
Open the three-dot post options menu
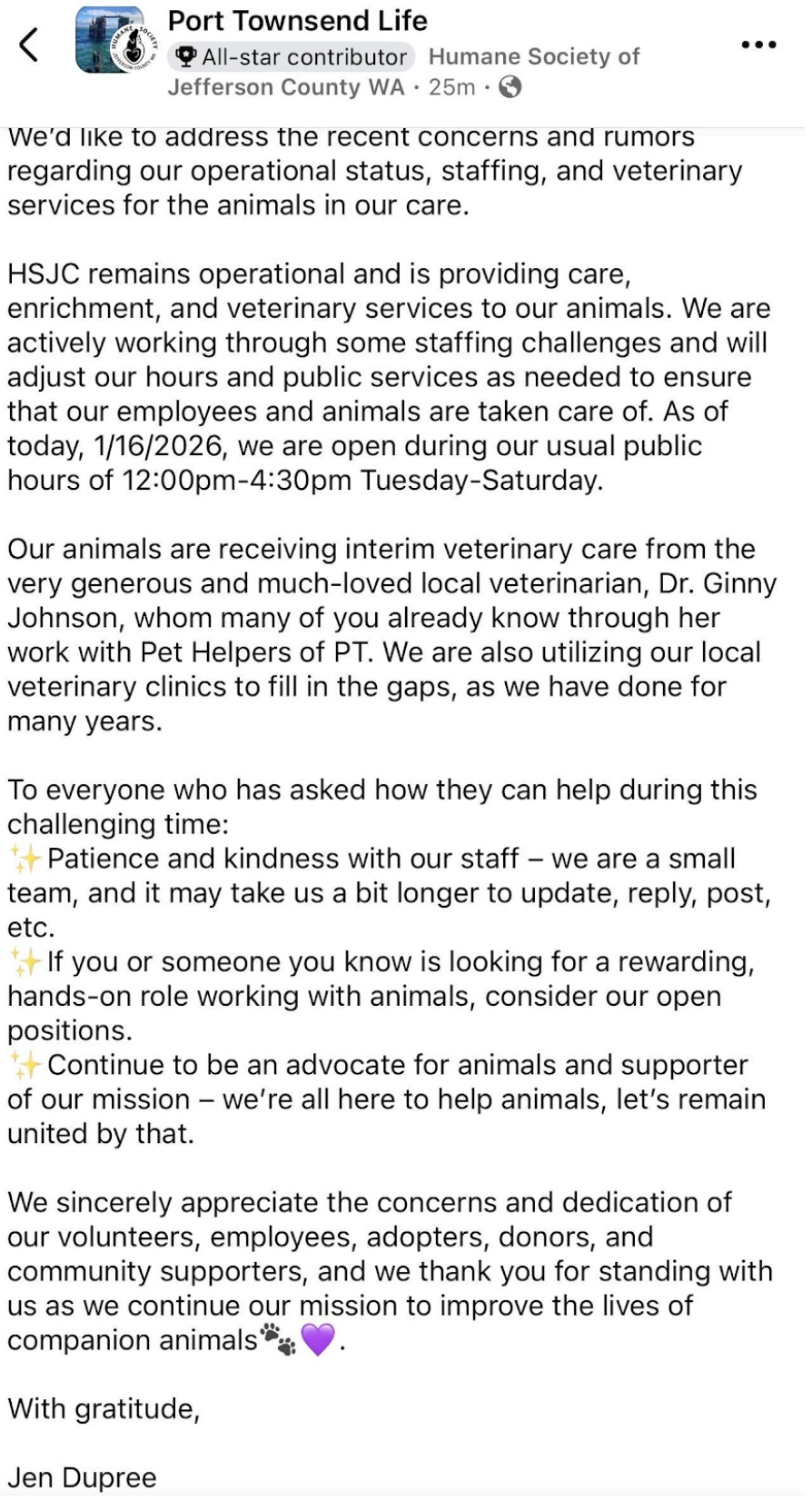tap(758, 45)
